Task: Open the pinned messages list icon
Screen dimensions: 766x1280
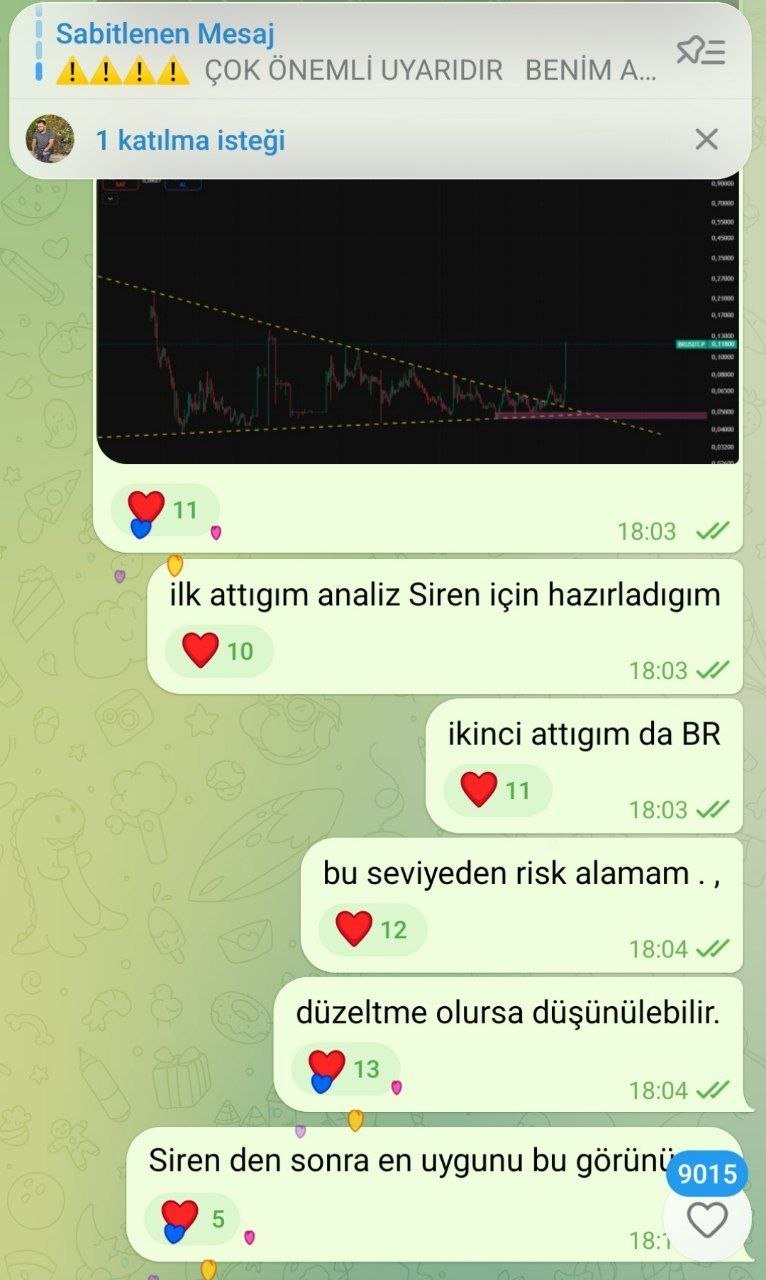Action: [x=700, y=51]
